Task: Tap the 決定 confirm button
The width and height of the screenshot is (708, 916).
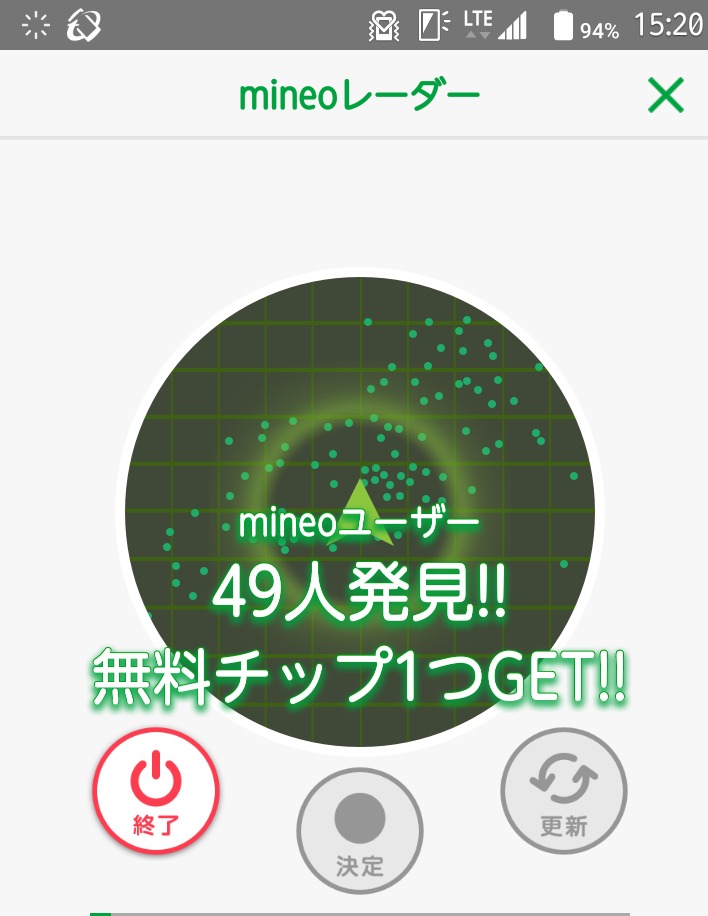Action: coord(360,831)
